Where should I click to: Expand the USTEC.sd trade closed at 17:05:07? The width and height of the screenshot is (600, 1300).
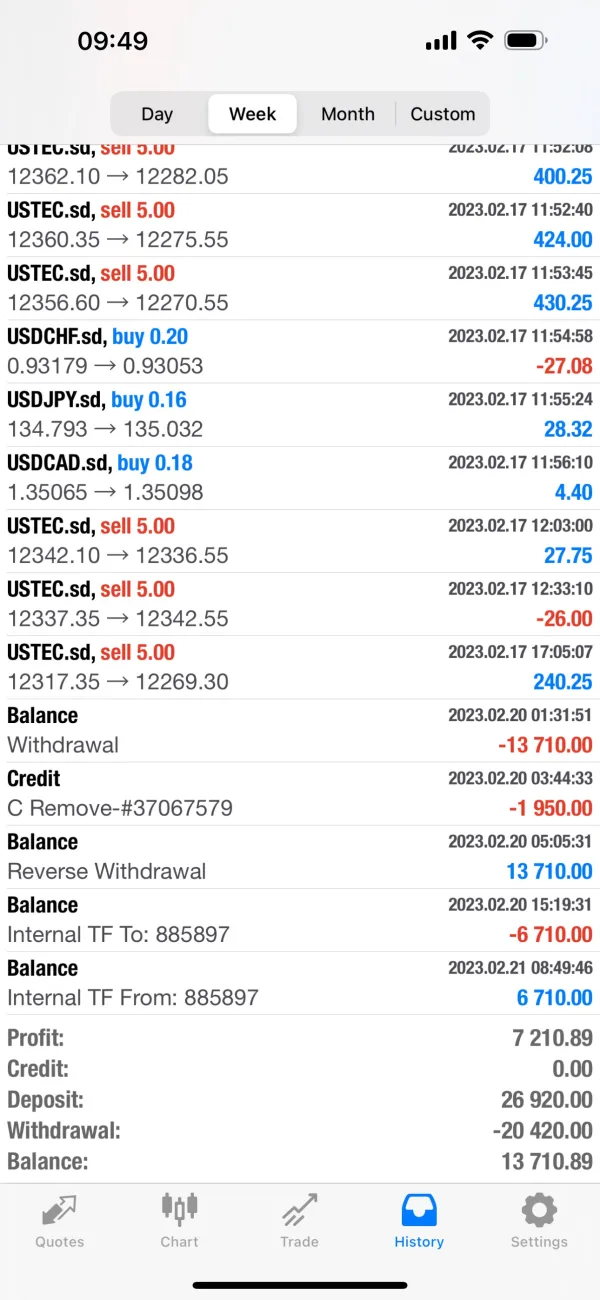tap(300, 667)
